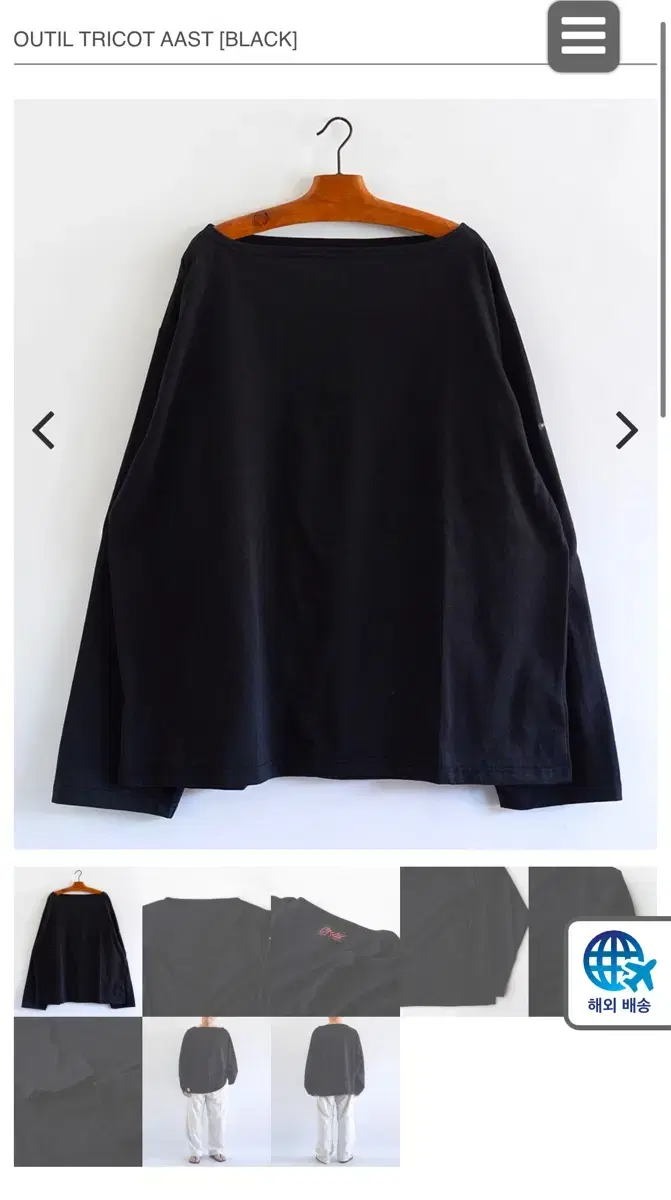Go to the next product image
Viewport: 671px width, 1200px height.
pyautogui.click(x=626, y=430)
